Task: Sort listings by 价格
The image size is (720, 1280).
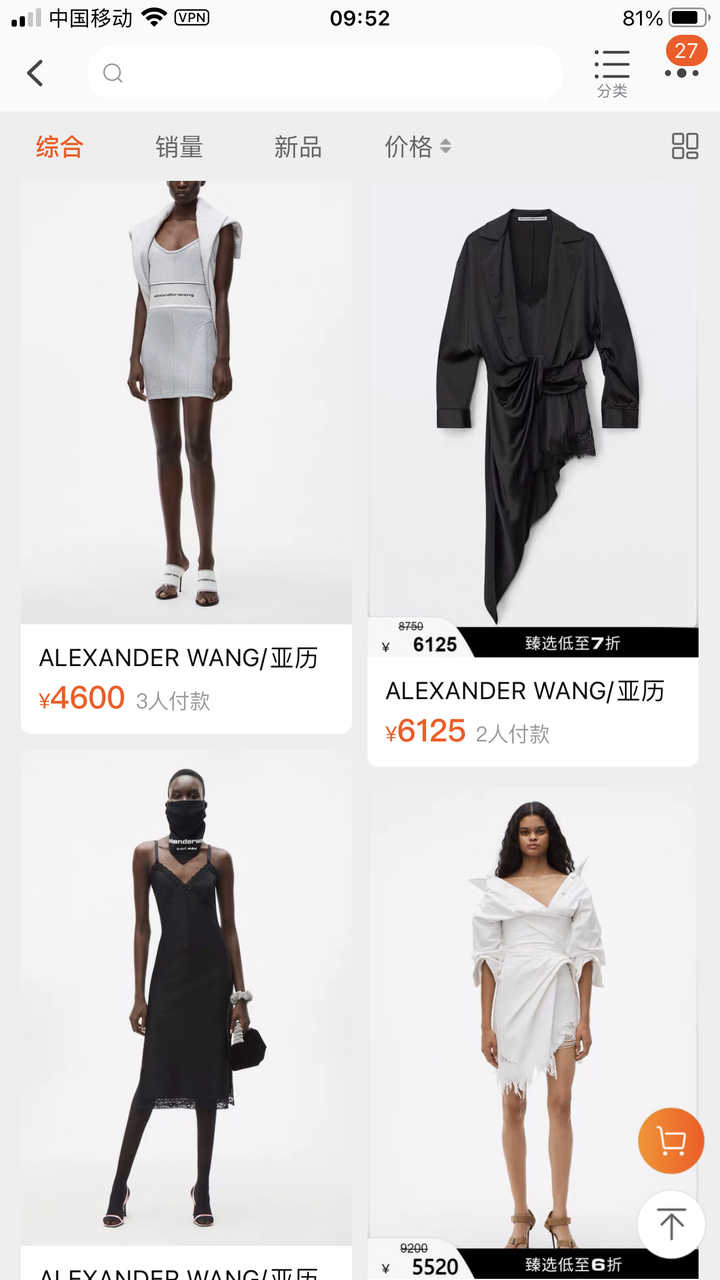Action: [x=418, y=147]
